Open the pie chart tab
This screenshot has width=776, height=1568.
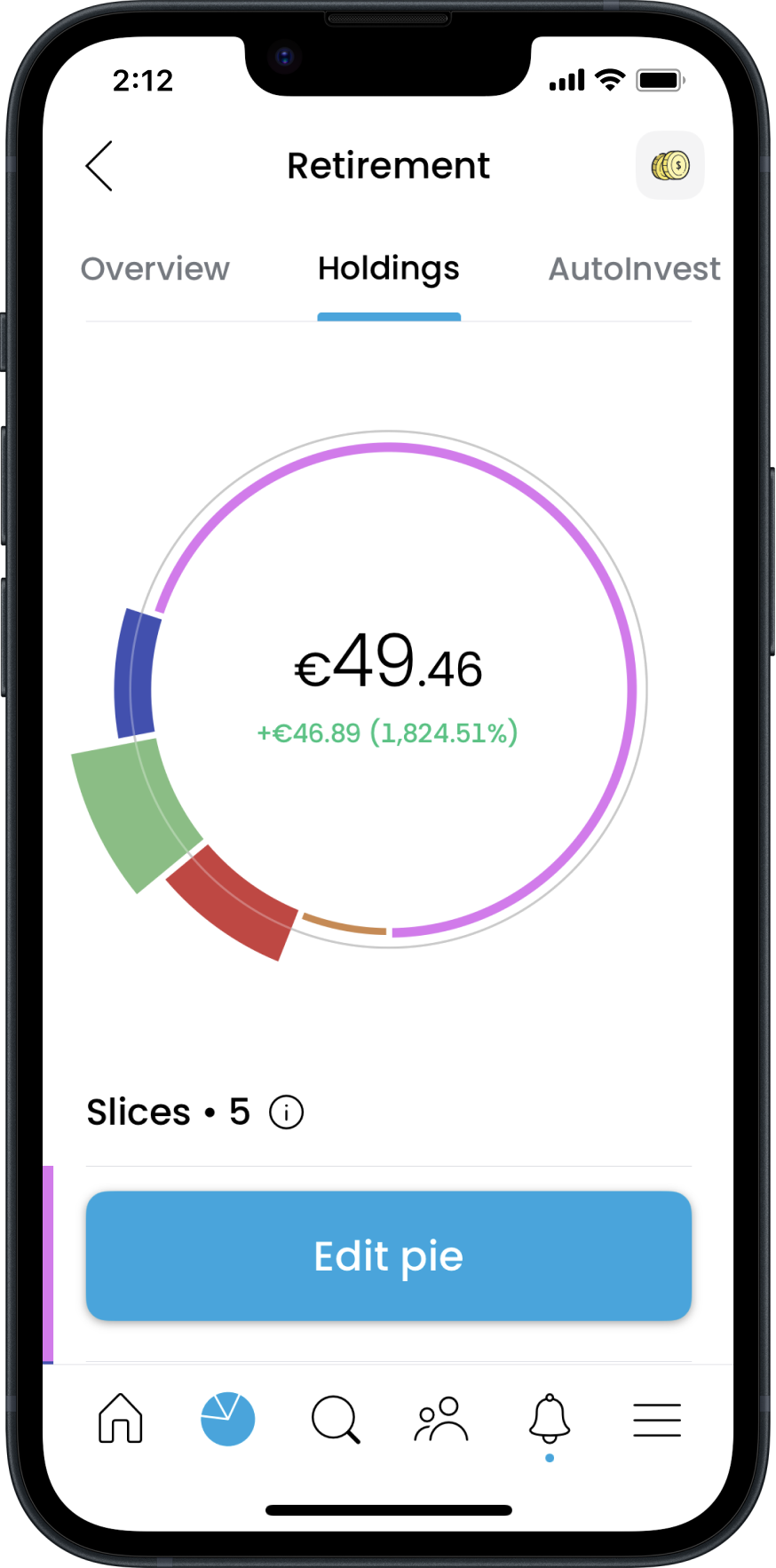[x=228, y=1419]
